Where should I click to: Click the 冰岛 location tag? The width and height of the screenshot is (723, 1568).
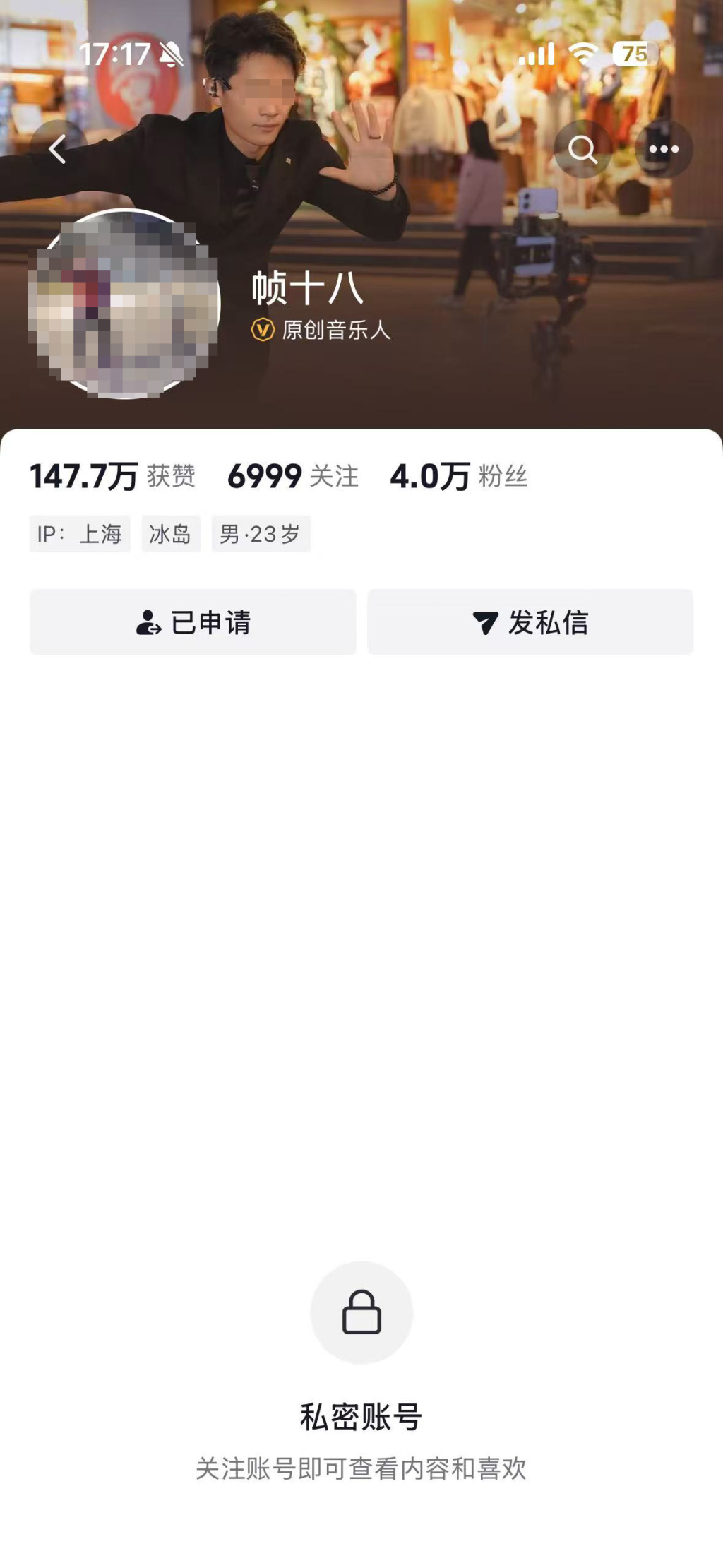pyautogui.click(x=172, y=534)
